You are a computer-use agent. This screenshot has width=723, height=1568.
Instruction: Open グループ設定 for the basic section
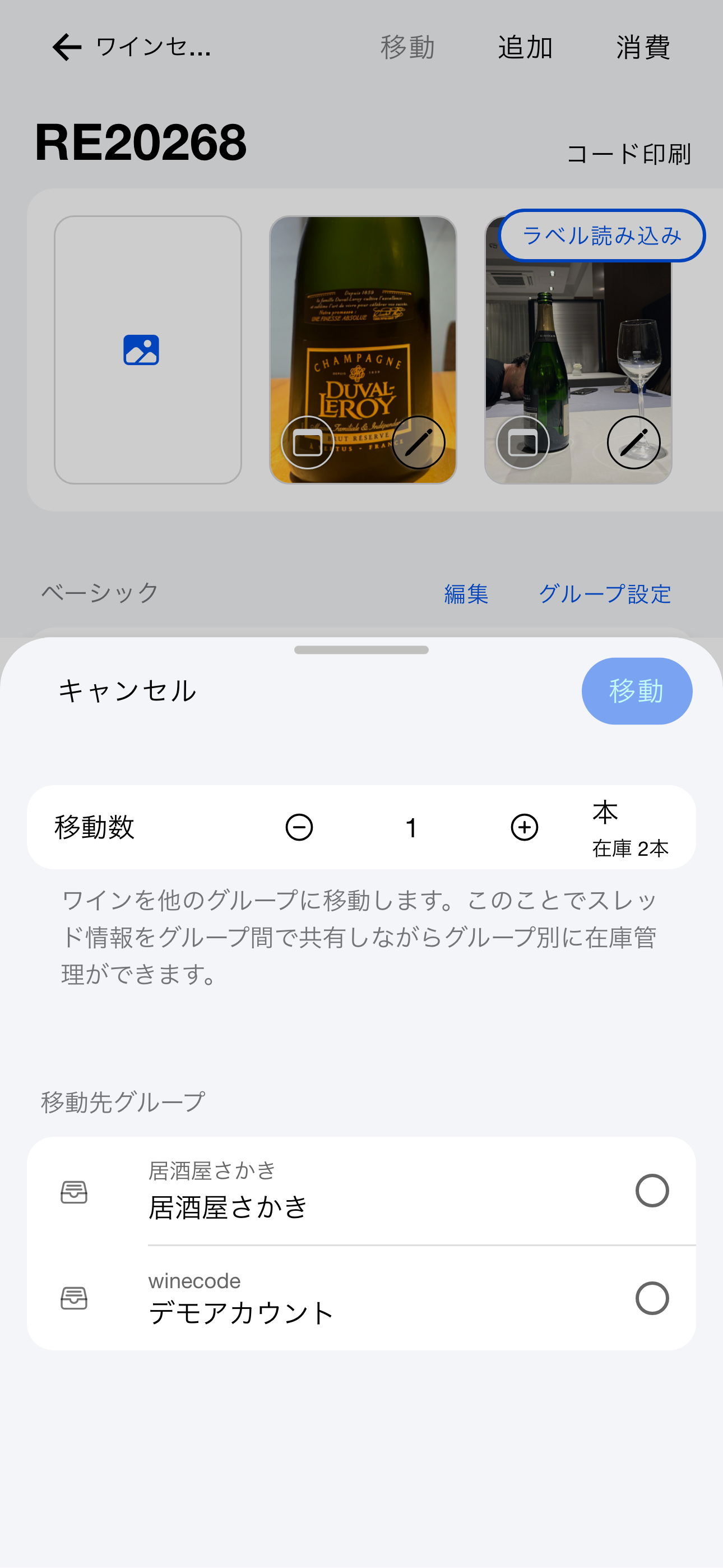pos(606,593)
